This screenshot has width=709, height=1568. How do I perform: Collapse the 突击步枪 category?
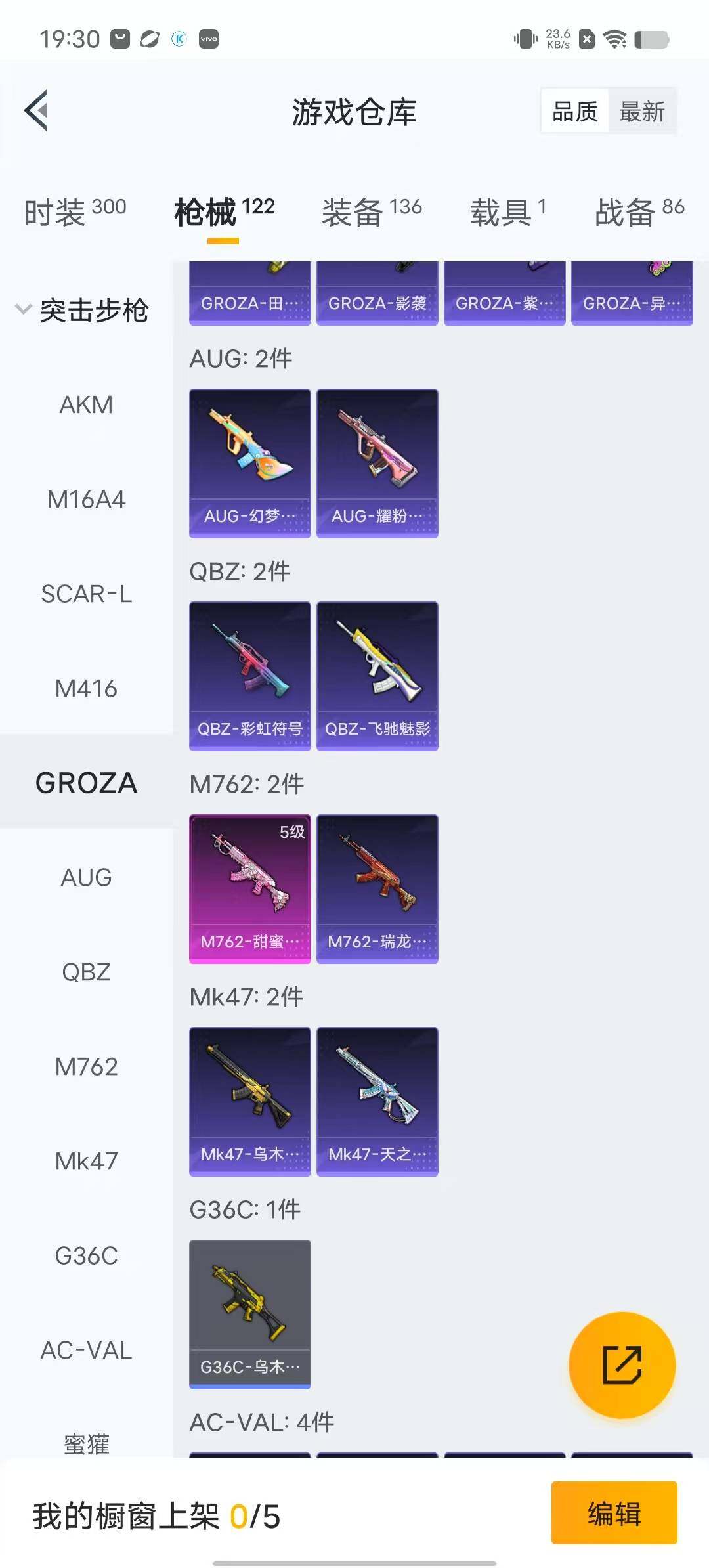82,310
